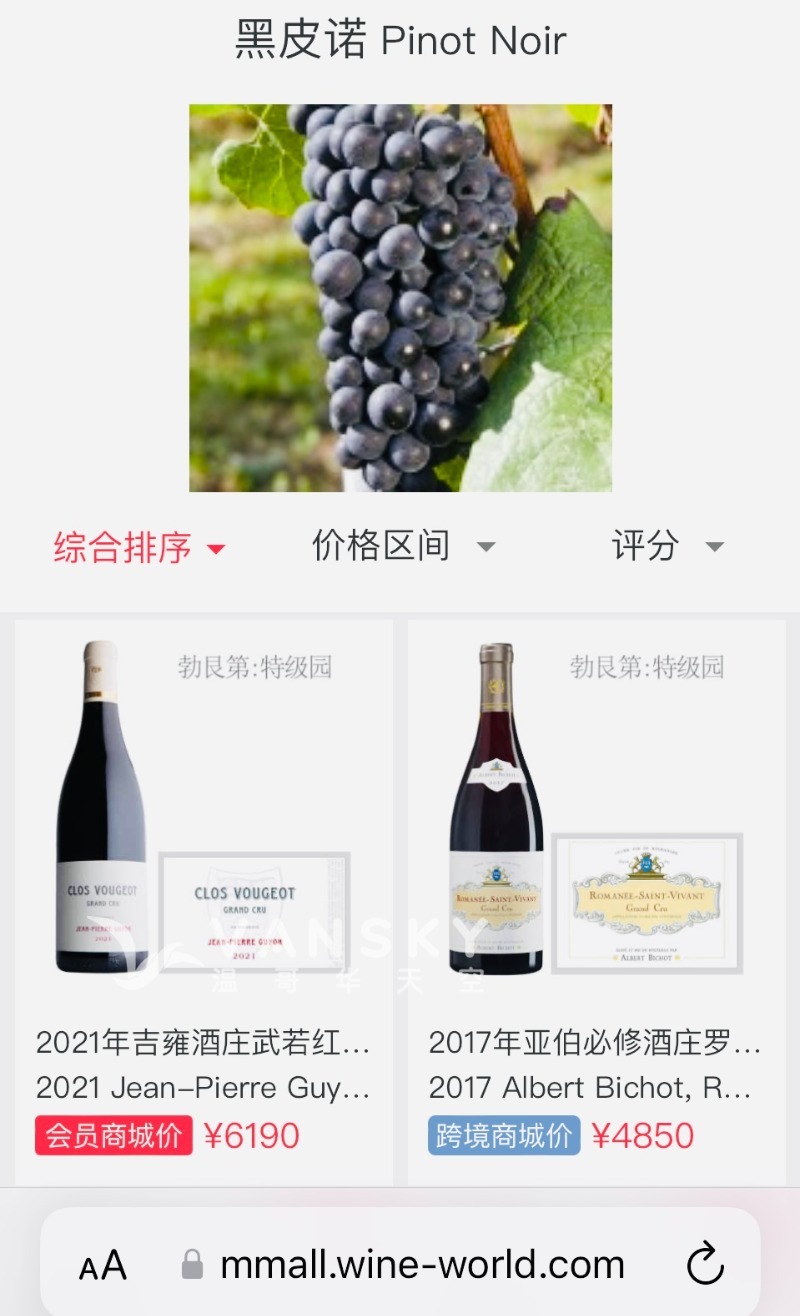Tap the mmall.wine-world.com address bar
The height and width of the screenshot is (1316, 800).
pos(422,1265)
